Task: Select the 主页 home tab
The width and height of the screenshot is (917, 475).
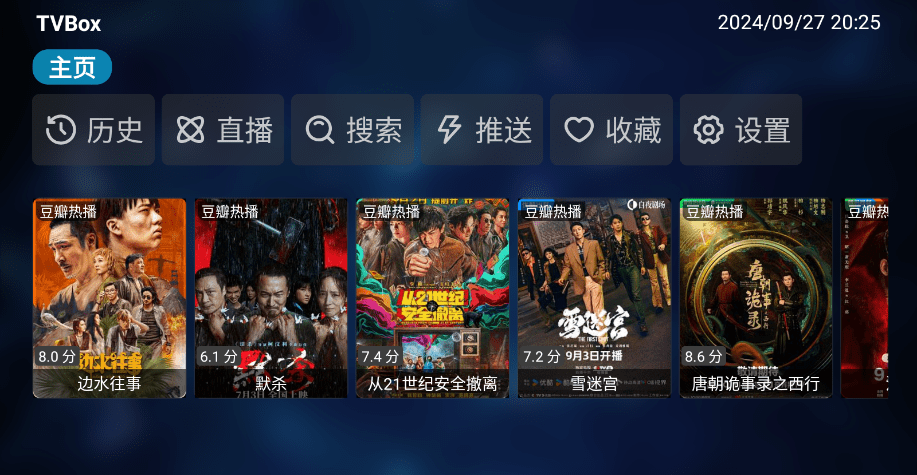Action: (x=72, y=67)
